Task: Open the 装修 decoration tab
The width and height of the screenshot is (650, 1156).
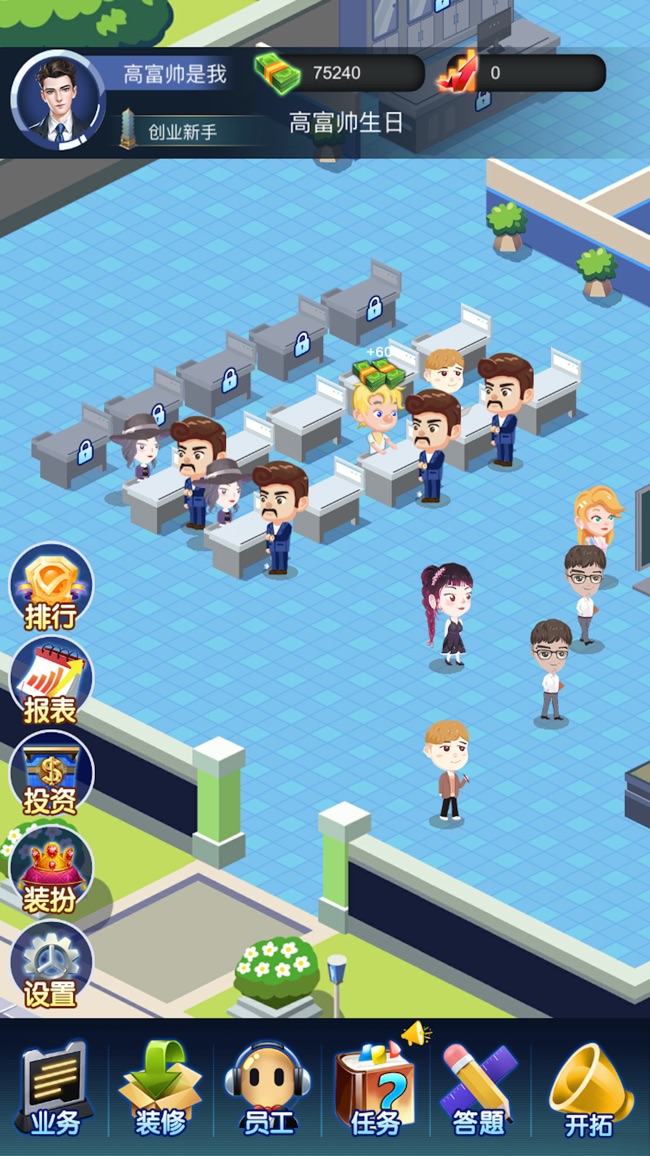Action: (161, 1090)
